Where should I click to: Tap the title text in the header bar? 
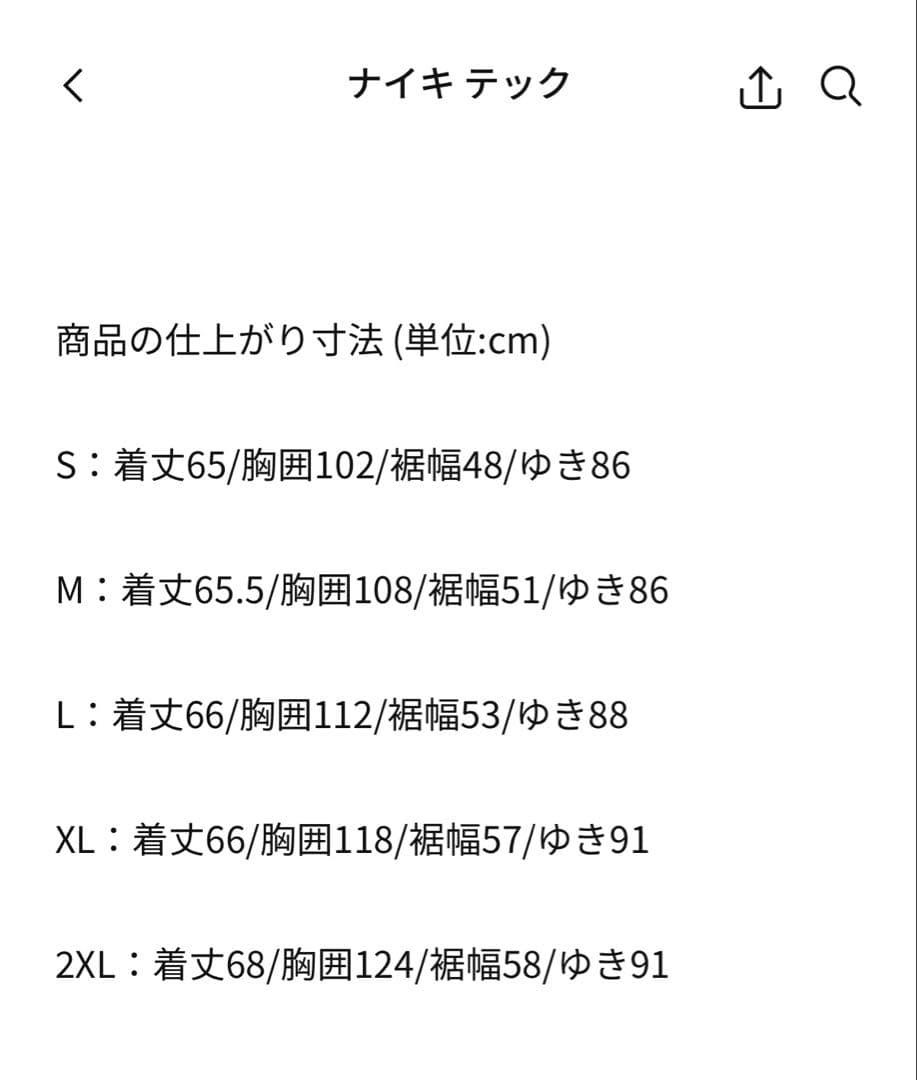pyautogui.click(x=458, y=84)
